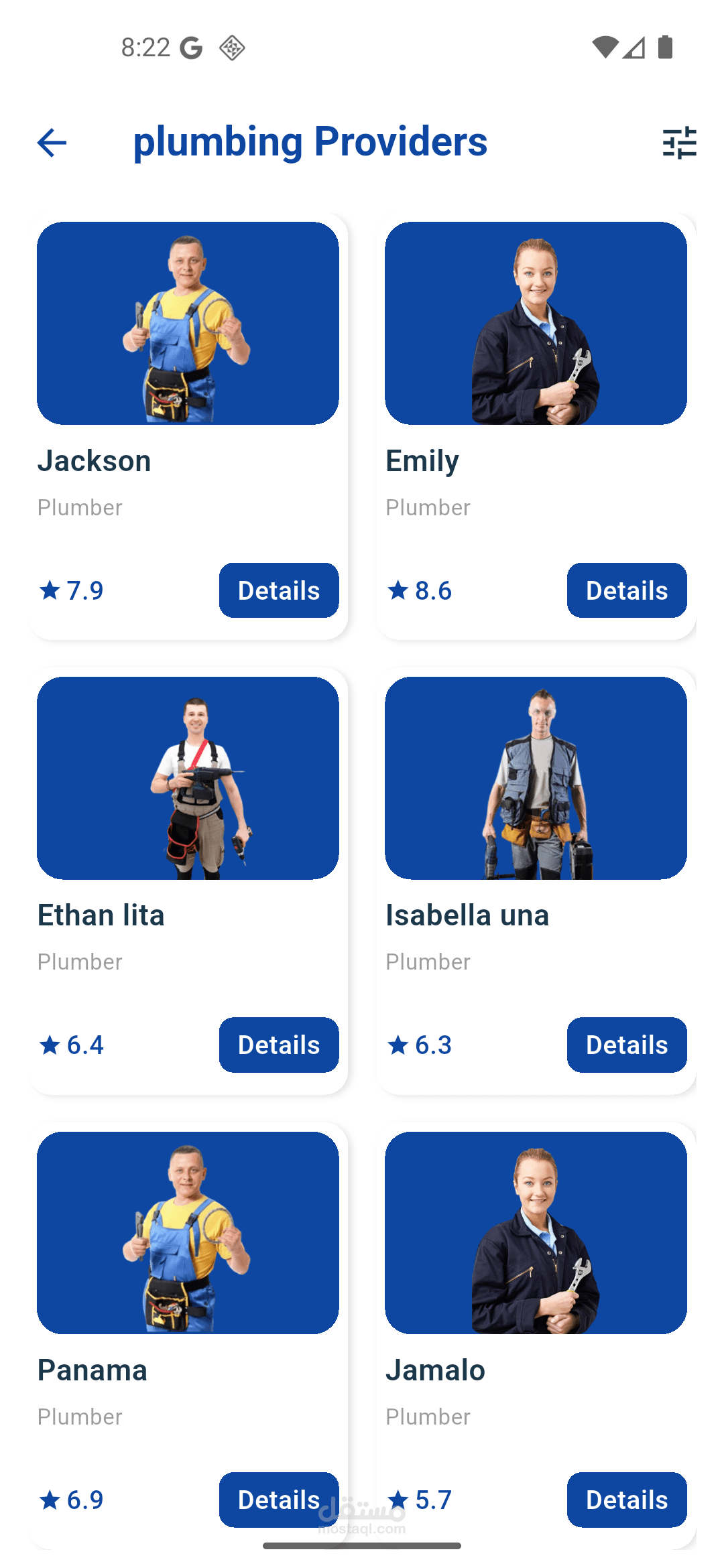Select Isabella una's provider card photo
This screenshot has height=1568, width=724.
[536, 778]
